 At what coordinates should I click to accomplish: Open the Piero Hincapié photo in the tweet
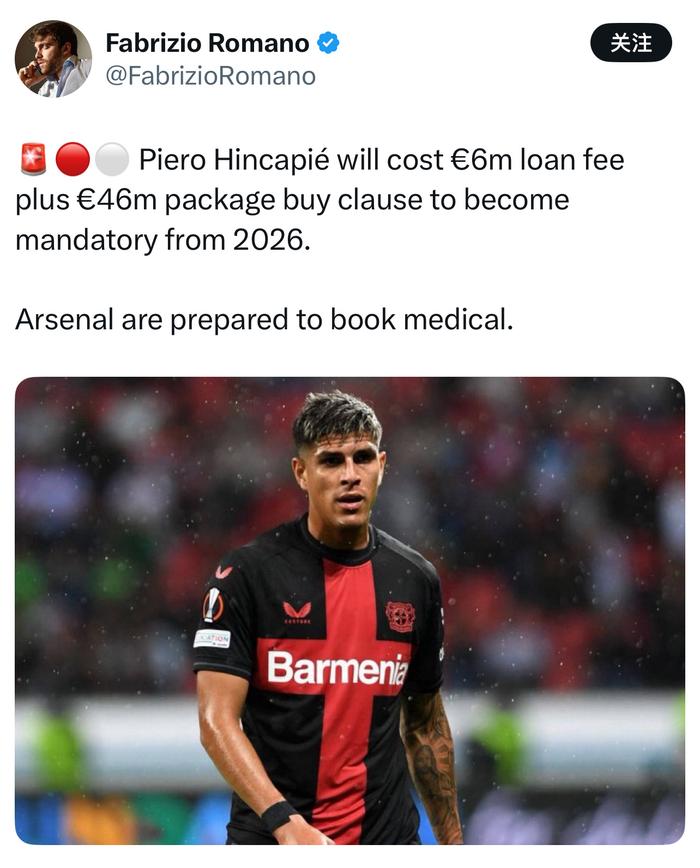pos(350,610)
